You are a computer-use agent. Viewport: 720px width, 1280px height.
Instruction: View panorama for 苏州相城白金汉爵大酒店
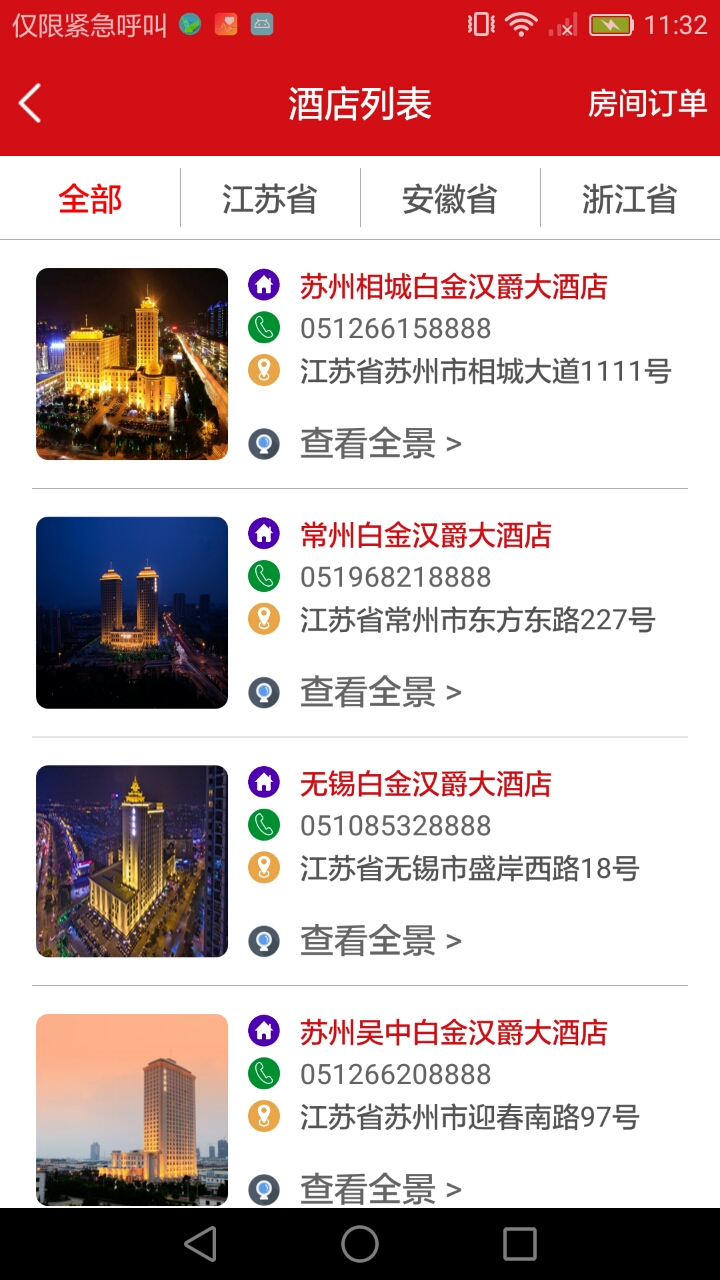pyautogui.click(x=380, y=443)
